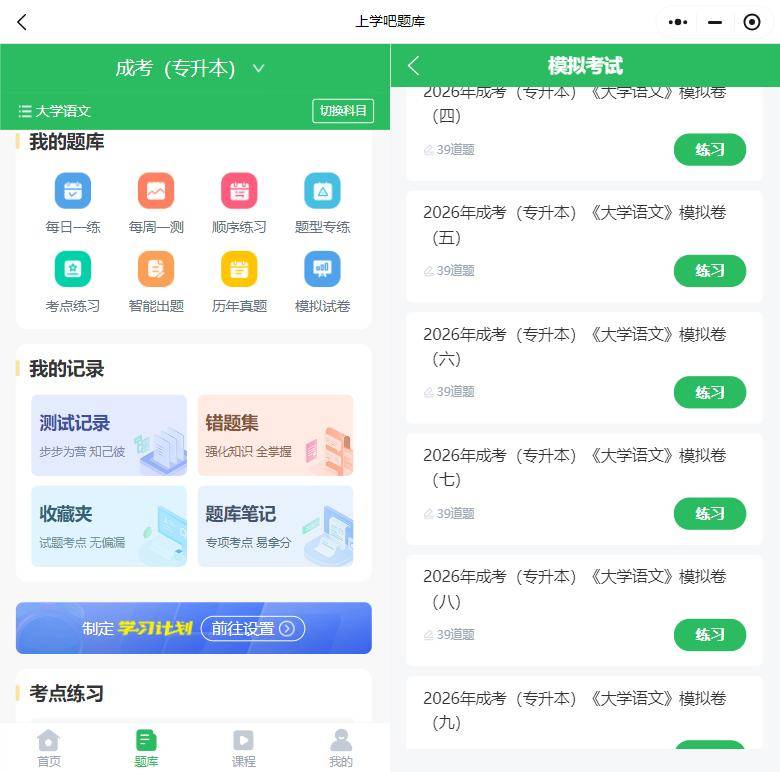Open the 收藏夹 favorites card
The width and height of the screenshot is (780, 772).
coord(109,526)
